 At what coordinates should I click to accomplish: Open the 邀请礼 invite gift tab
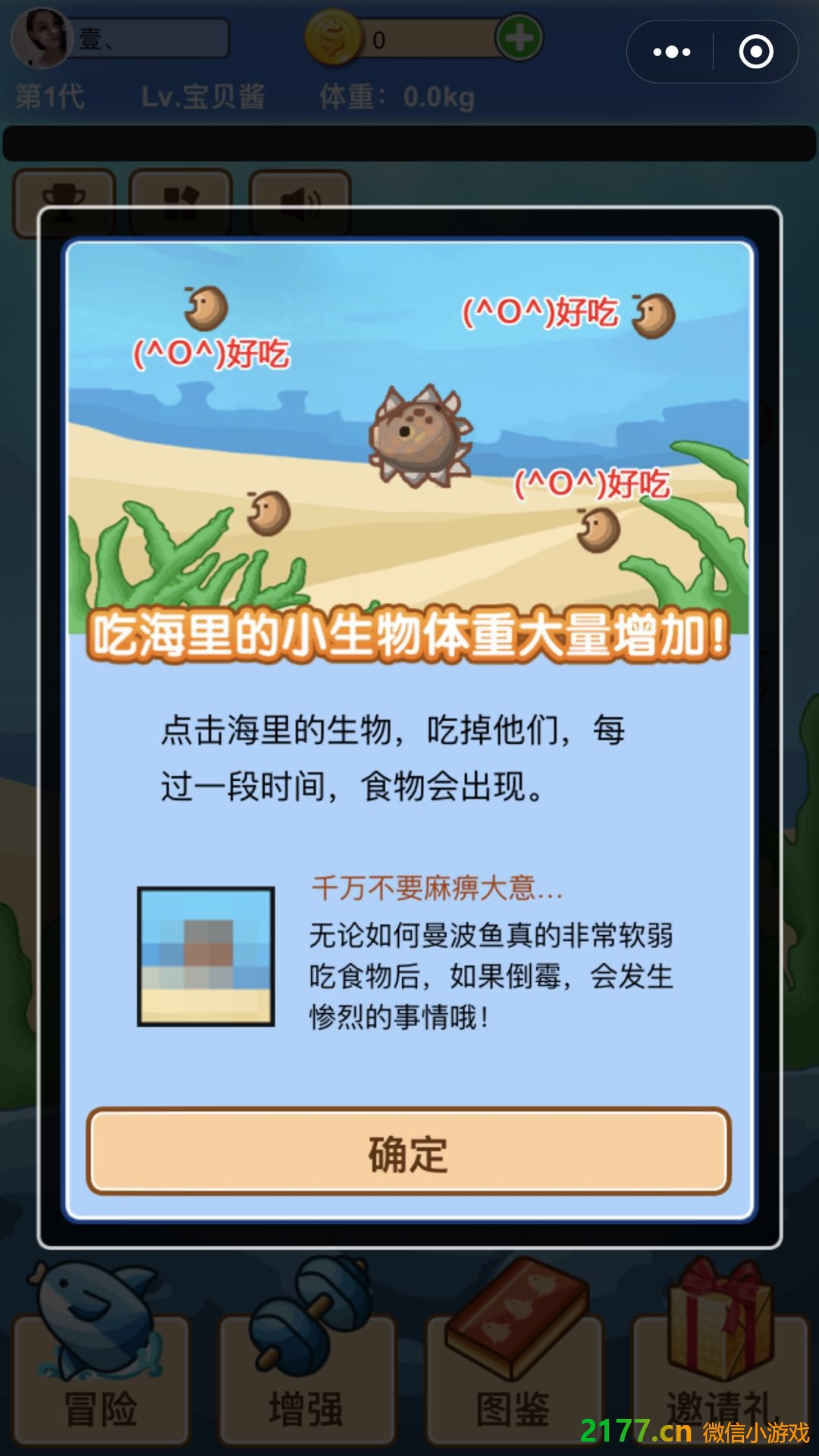click(719, 1357)
